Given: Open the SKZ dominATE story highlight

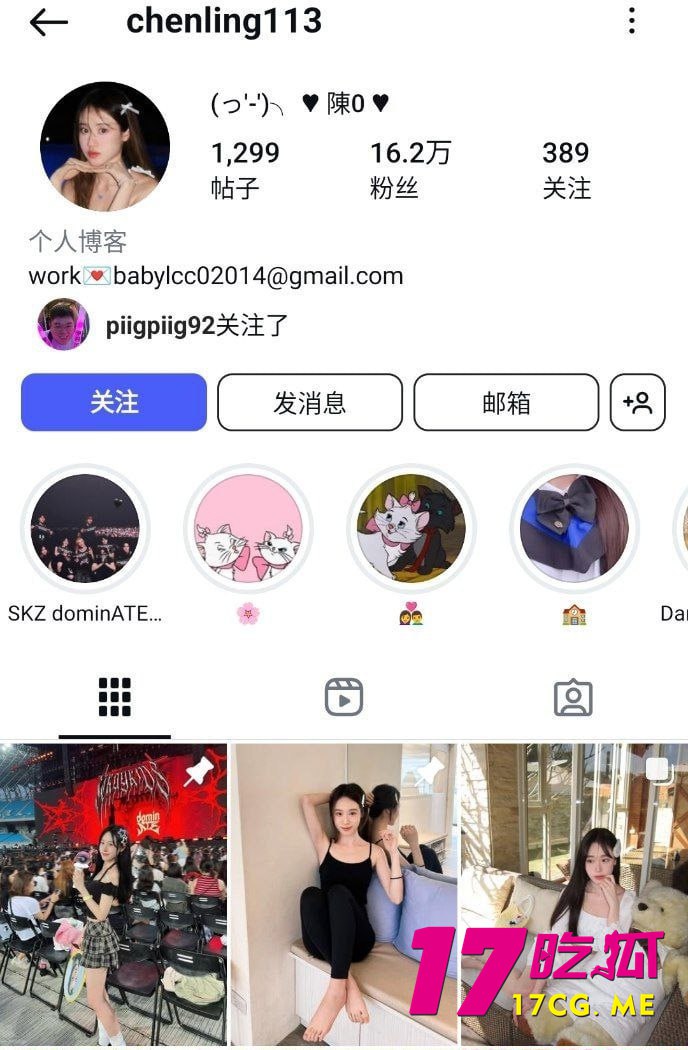Looking at the screenshot, I should pyautogui.click(x=85, y=529).
